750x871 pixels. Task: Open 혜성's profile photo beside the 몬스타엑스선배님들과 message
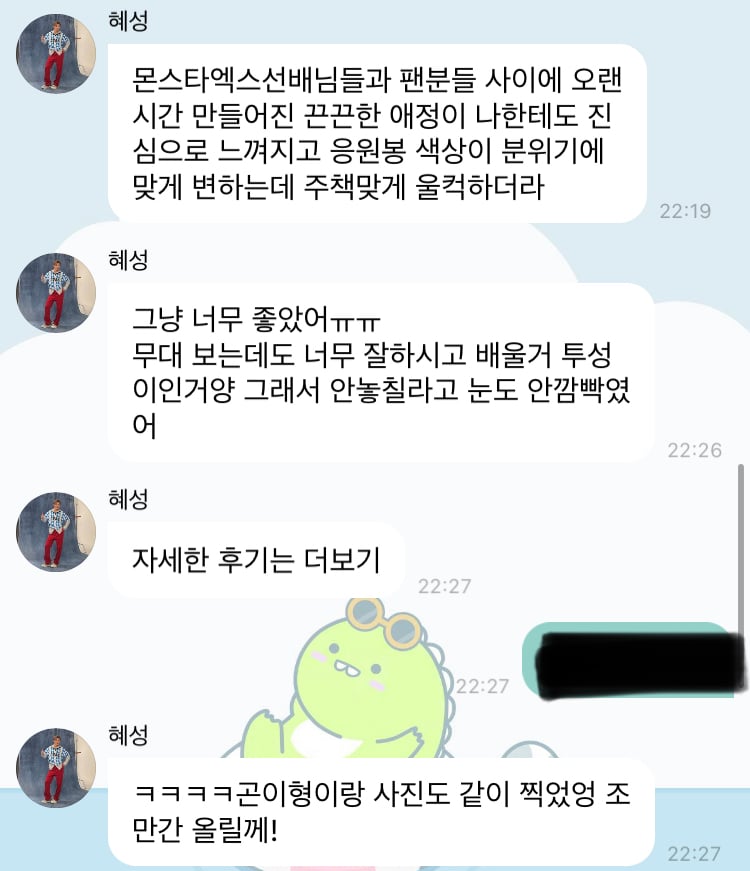pos(56,54)
